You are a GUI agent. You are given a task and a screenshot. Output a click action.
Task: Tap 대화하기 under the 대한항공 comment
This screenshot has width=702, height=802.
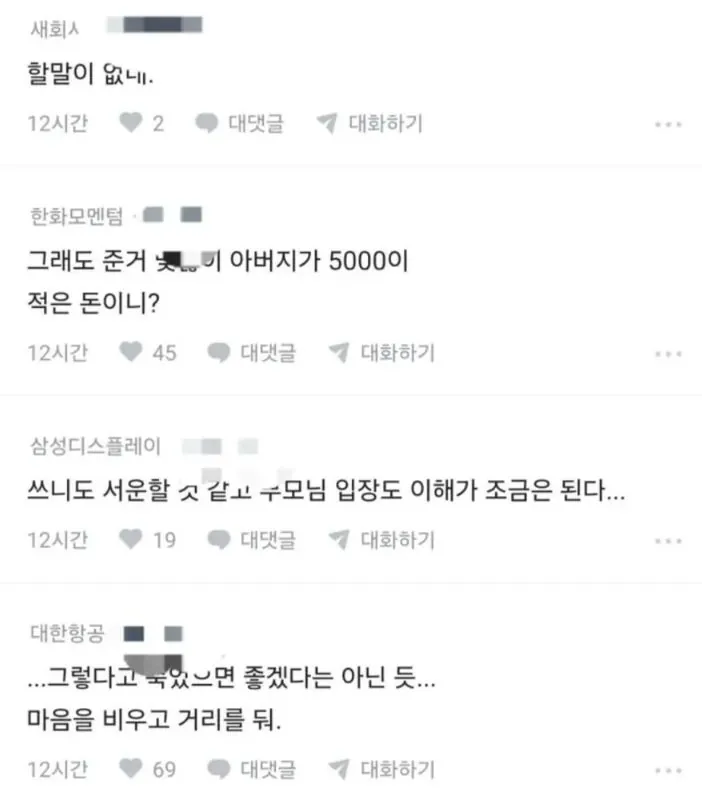(x=381, y=769)
